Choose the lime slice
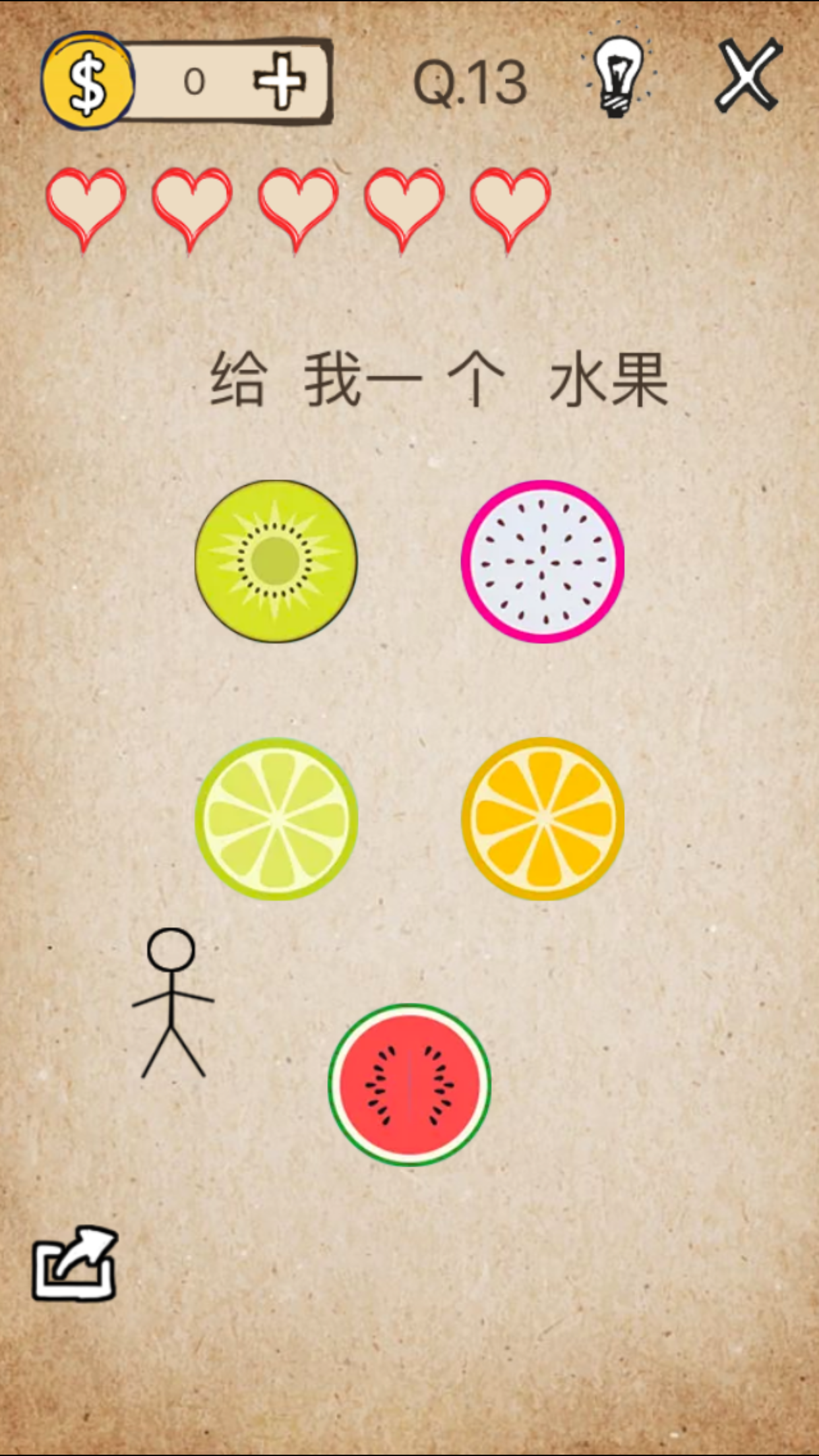 (x=276, y=819)
